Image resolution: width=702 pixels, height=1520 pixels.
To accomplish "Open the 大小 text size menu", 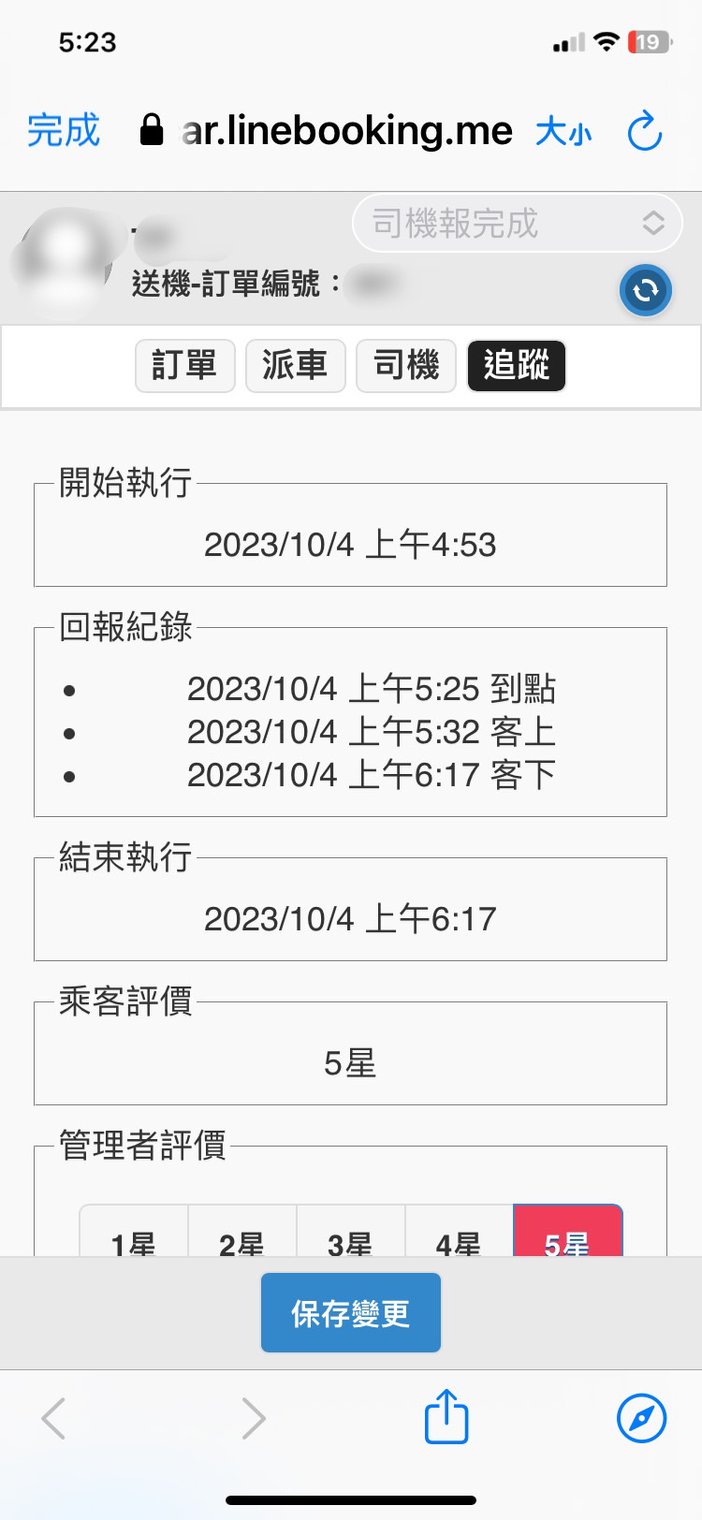I will coord(563,131).
